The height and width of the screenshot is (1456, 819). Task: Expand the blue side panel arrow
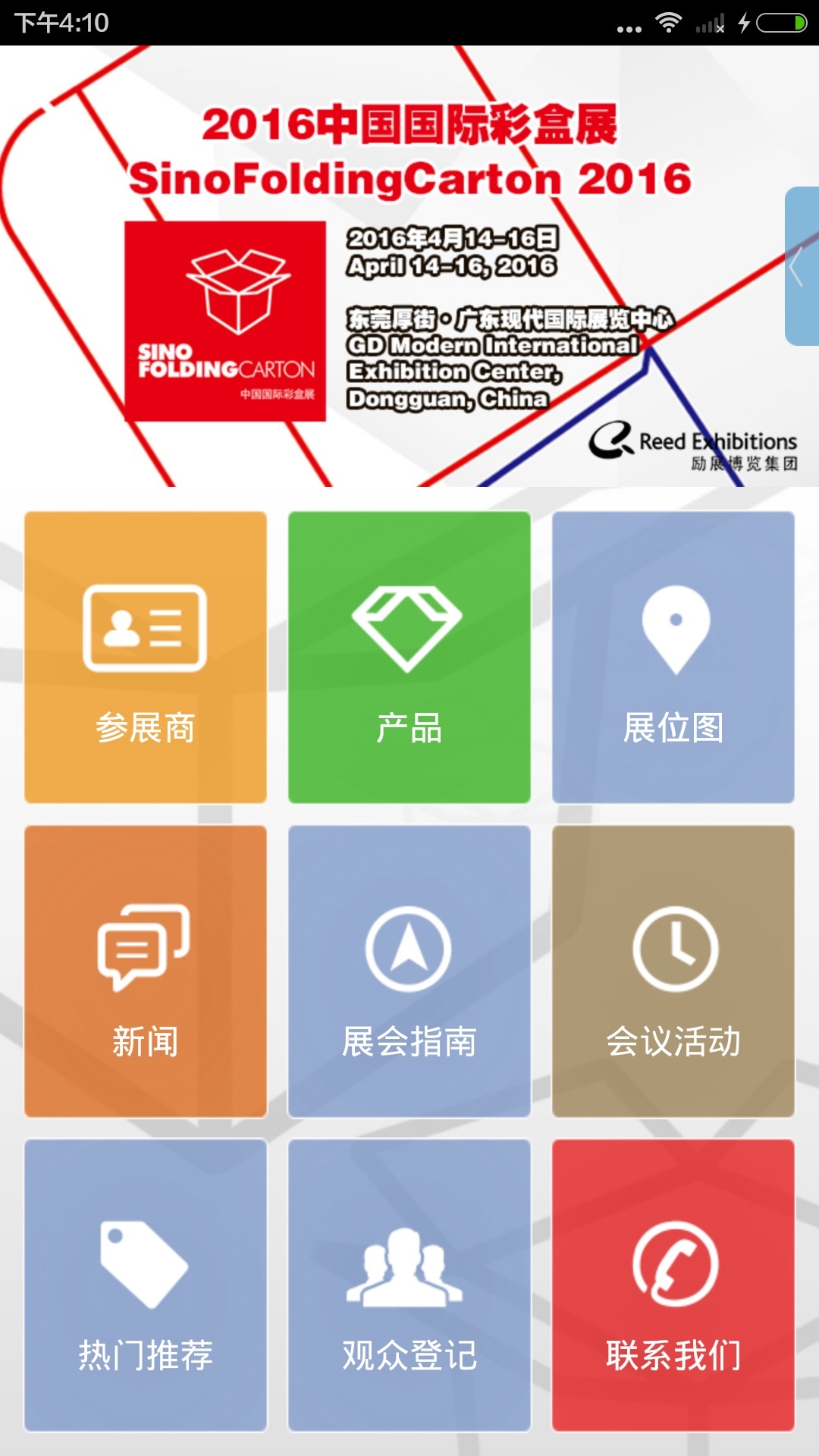click(802, 266)
